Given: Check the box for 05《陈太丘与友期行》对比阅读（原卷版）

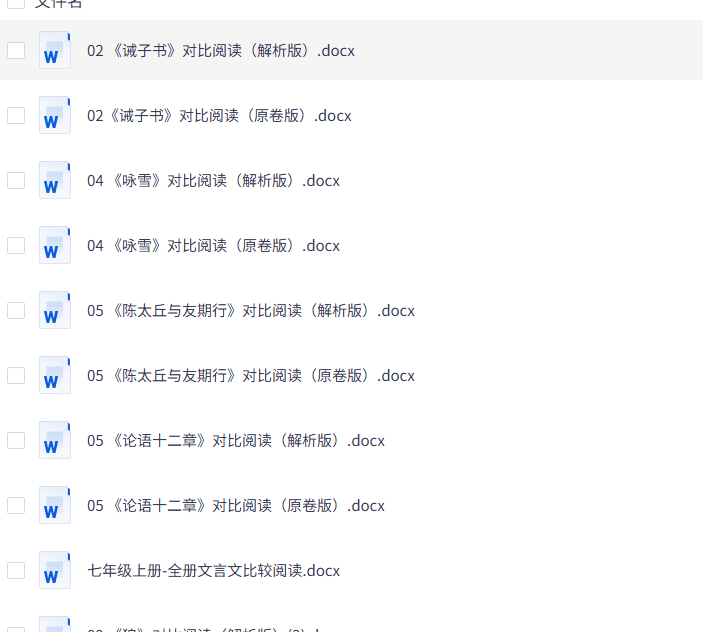Looking at the screenshot, I should (x=16, y=375).
